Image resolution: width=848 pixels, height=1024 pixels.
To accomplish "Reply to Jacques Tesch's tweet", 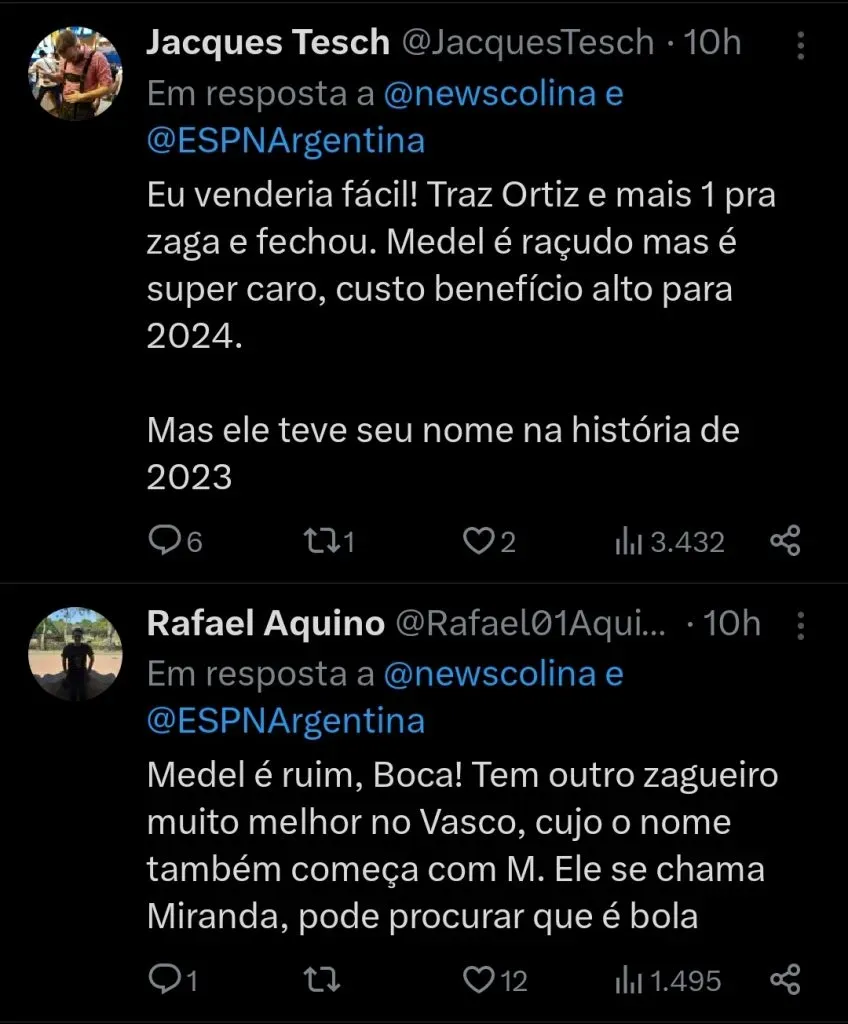I will pyautogui.click(x=163, y=541).
